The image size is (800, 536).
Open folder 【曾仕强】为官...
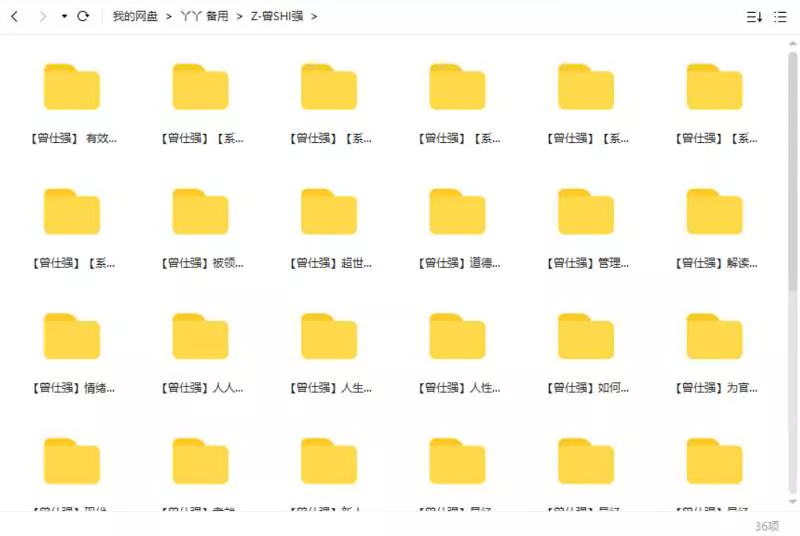click(x=714, y=337)
